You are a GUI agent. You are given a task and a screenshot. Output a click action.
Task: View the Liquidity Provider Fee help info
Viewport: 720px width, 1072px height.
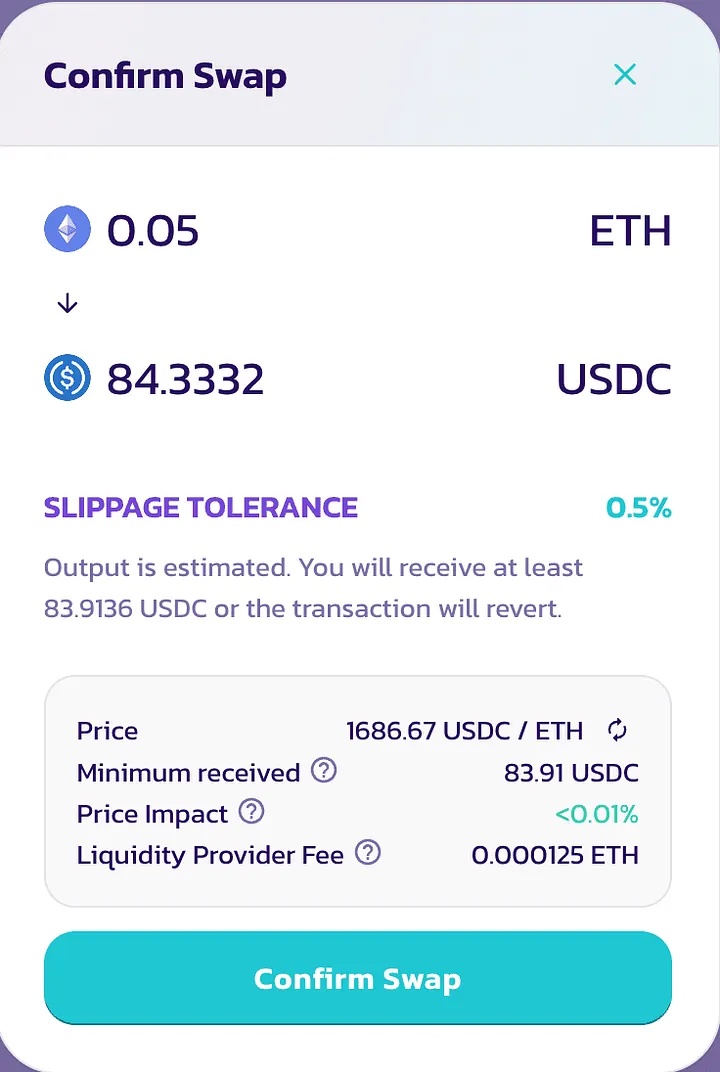[368, 853]
